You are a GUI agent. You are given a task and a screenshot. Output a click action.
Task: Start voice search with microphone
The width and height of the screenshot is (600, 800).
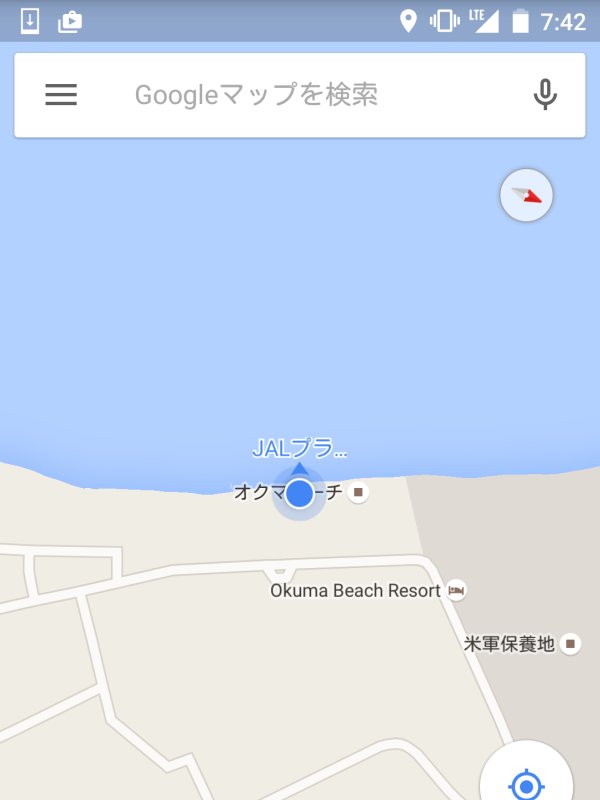544,95
